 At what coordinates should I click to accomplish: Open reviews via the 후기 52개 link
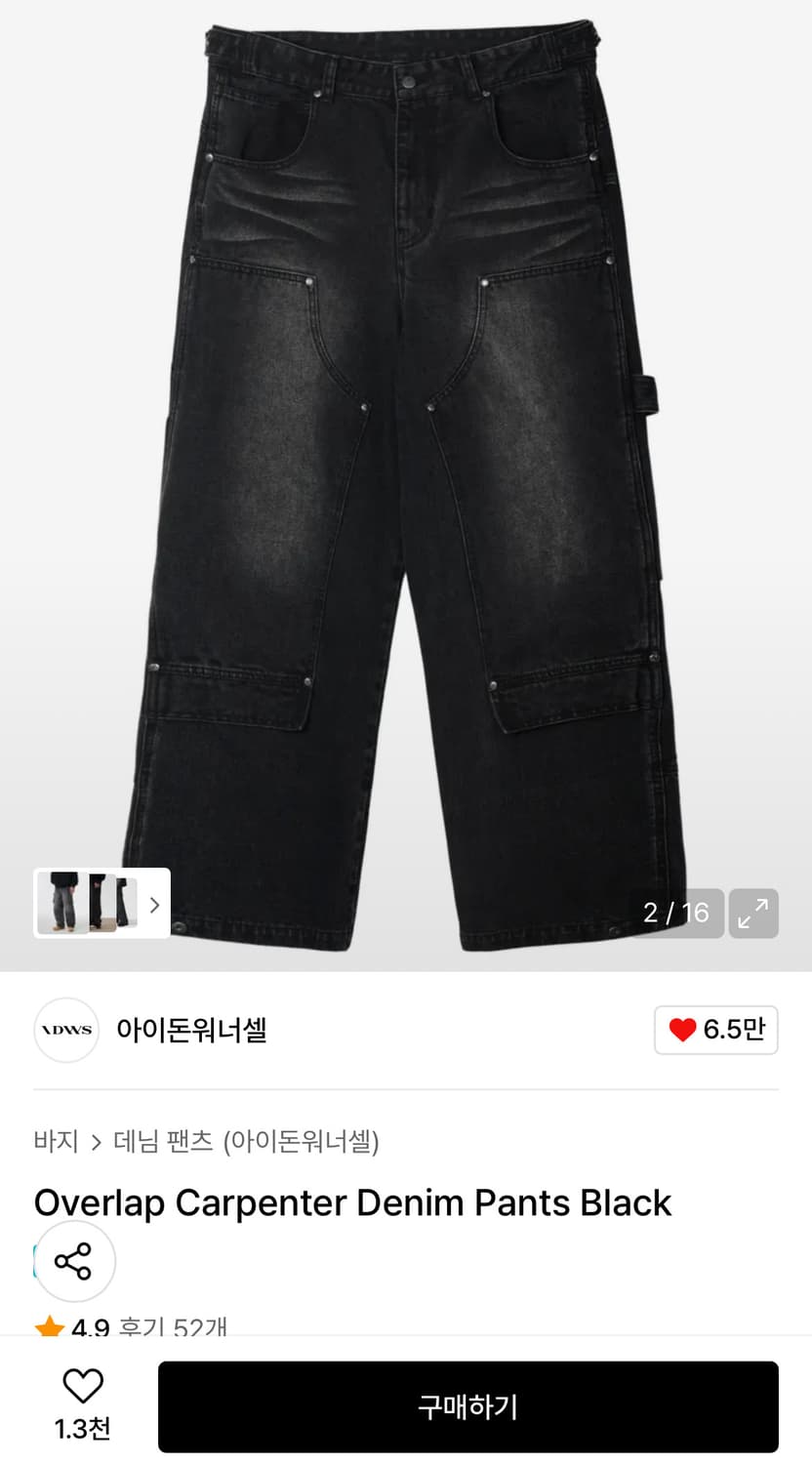175,1327
